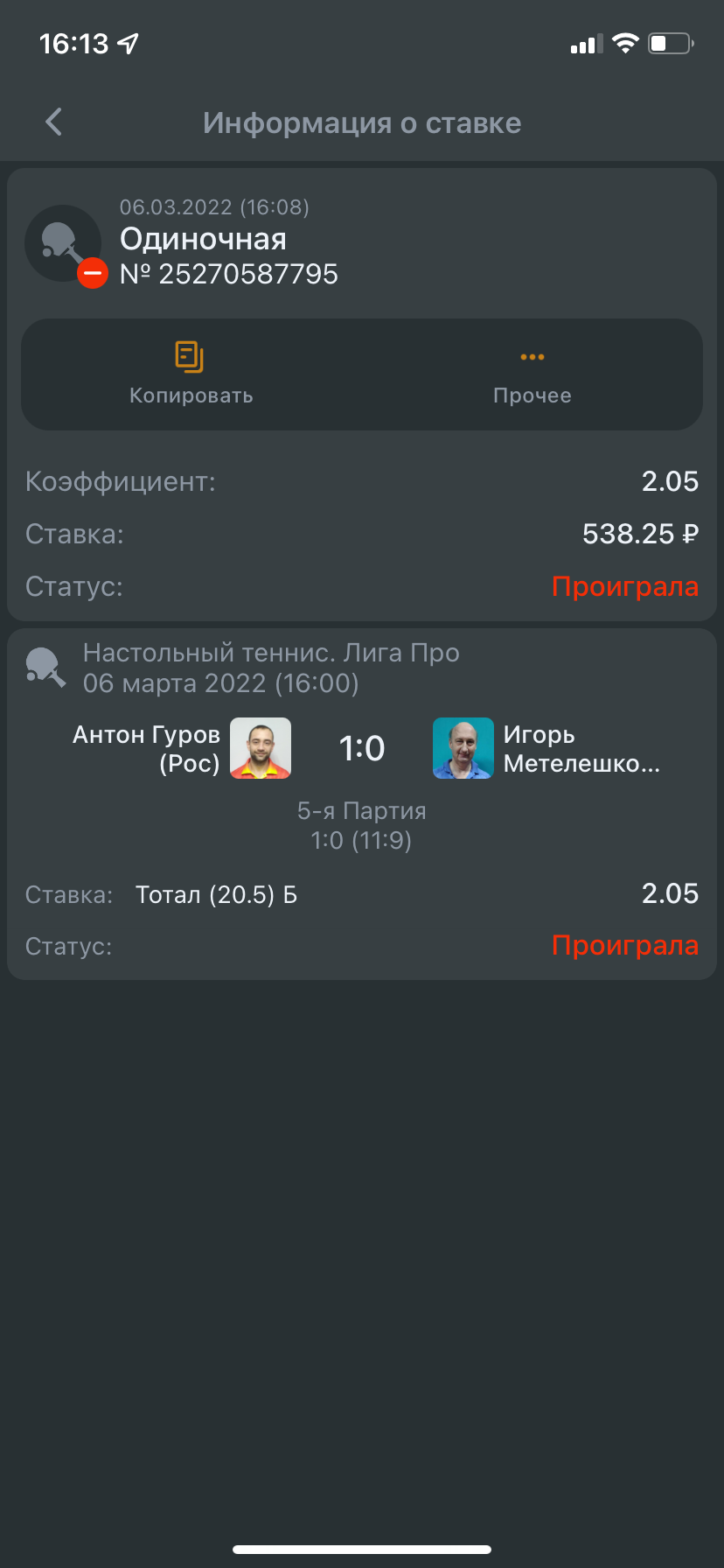Open the Антон Гуров vs Игорь Метелешко match card
The width and height of the screenshot is (724, 1568).
362,749
